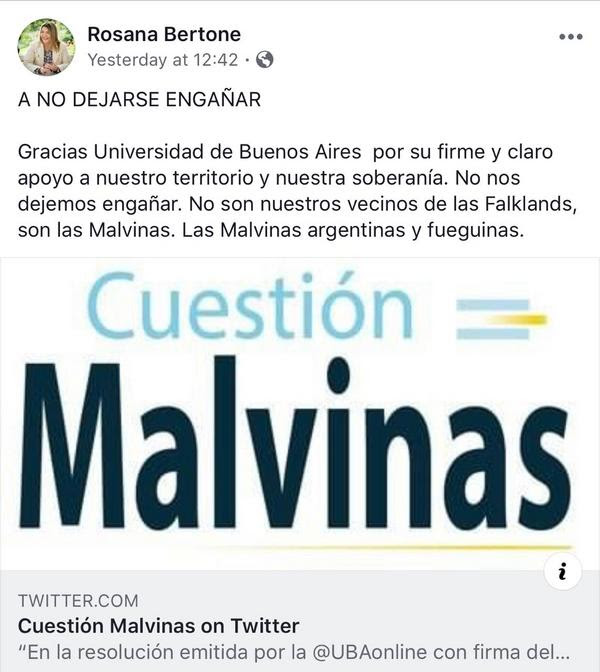Viewport: 600px width, 672px height.
Task: View post timestamp 'Yesterday at 12:42'
Action: (163, 60)
